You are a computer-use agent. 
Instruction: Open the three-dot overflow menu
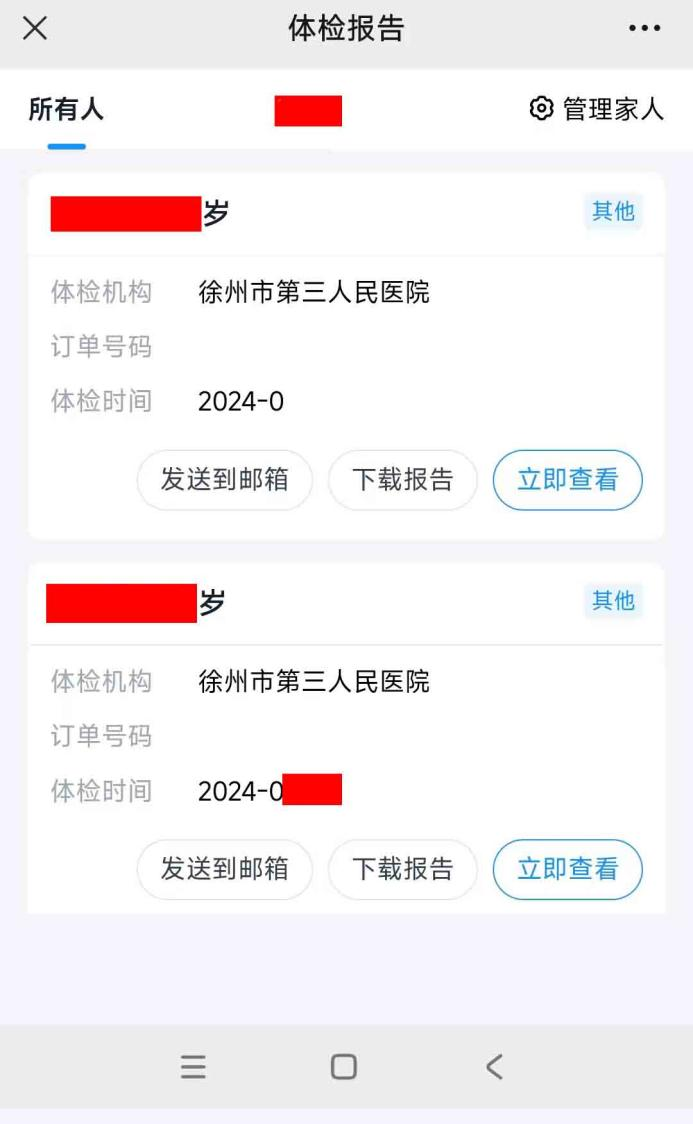(645, 28)
